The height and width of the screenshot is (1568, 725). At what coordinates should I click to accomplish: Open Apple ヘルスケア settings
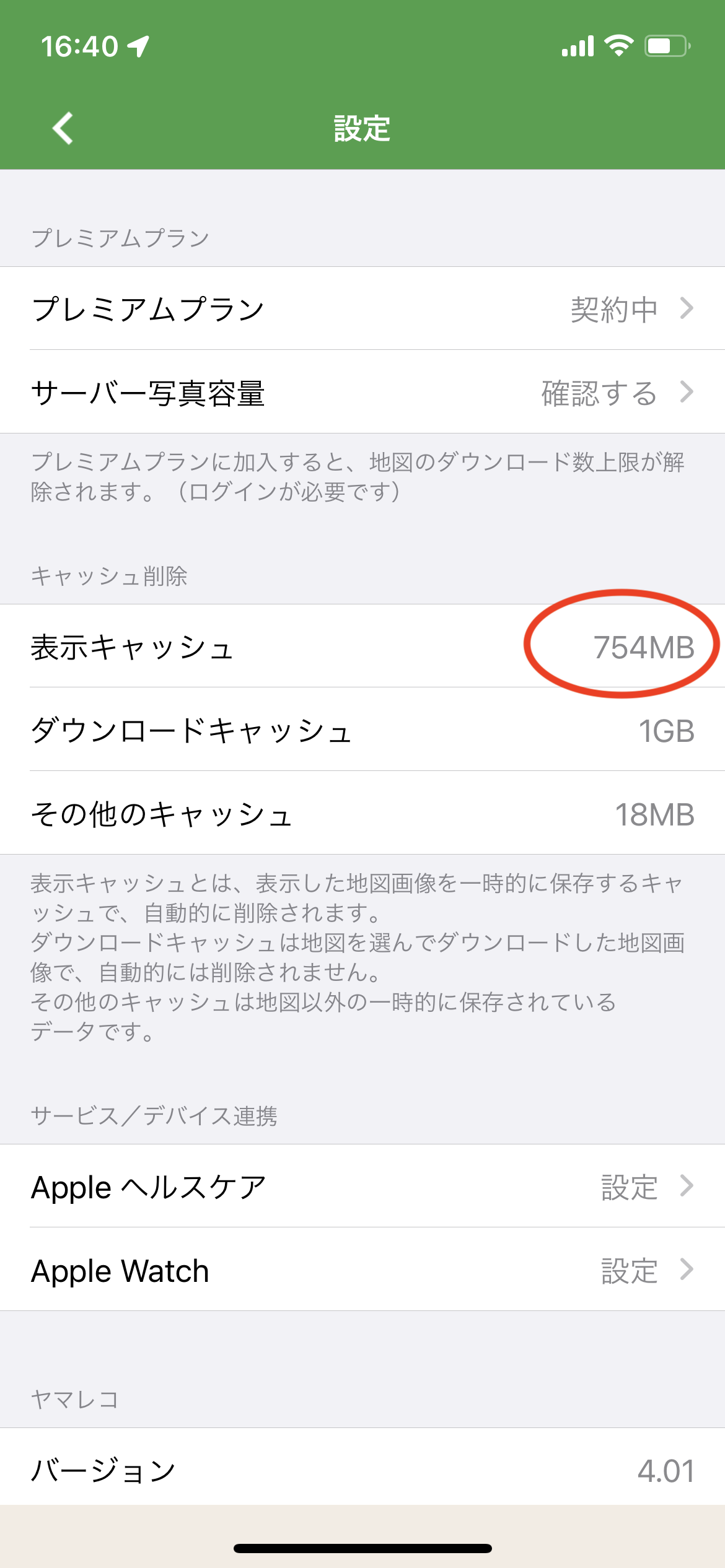click(x=362, y=1186)
